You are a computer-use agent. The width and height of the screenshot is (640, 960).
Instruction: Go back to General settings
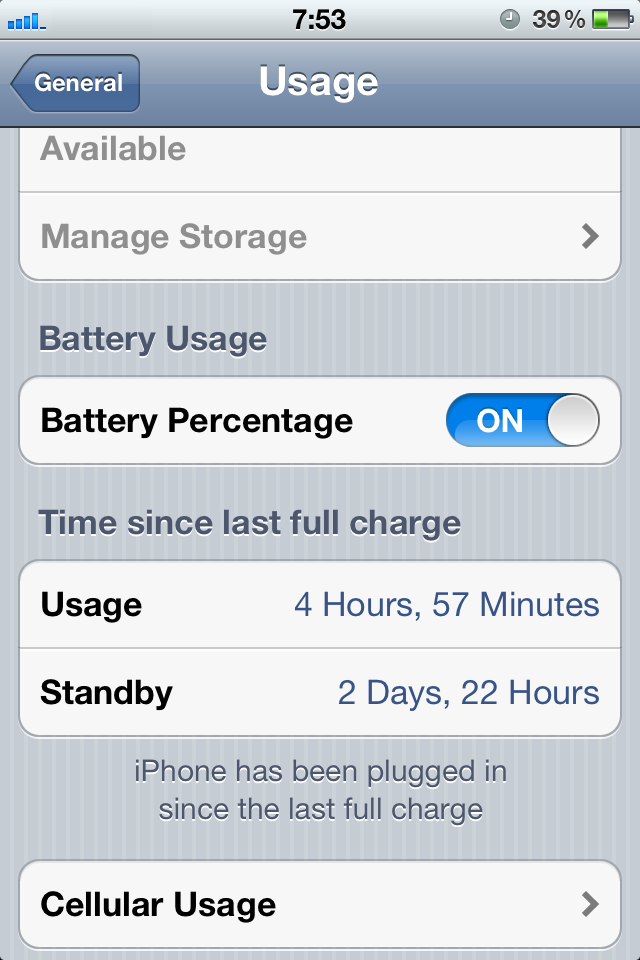tap(76, 84)
